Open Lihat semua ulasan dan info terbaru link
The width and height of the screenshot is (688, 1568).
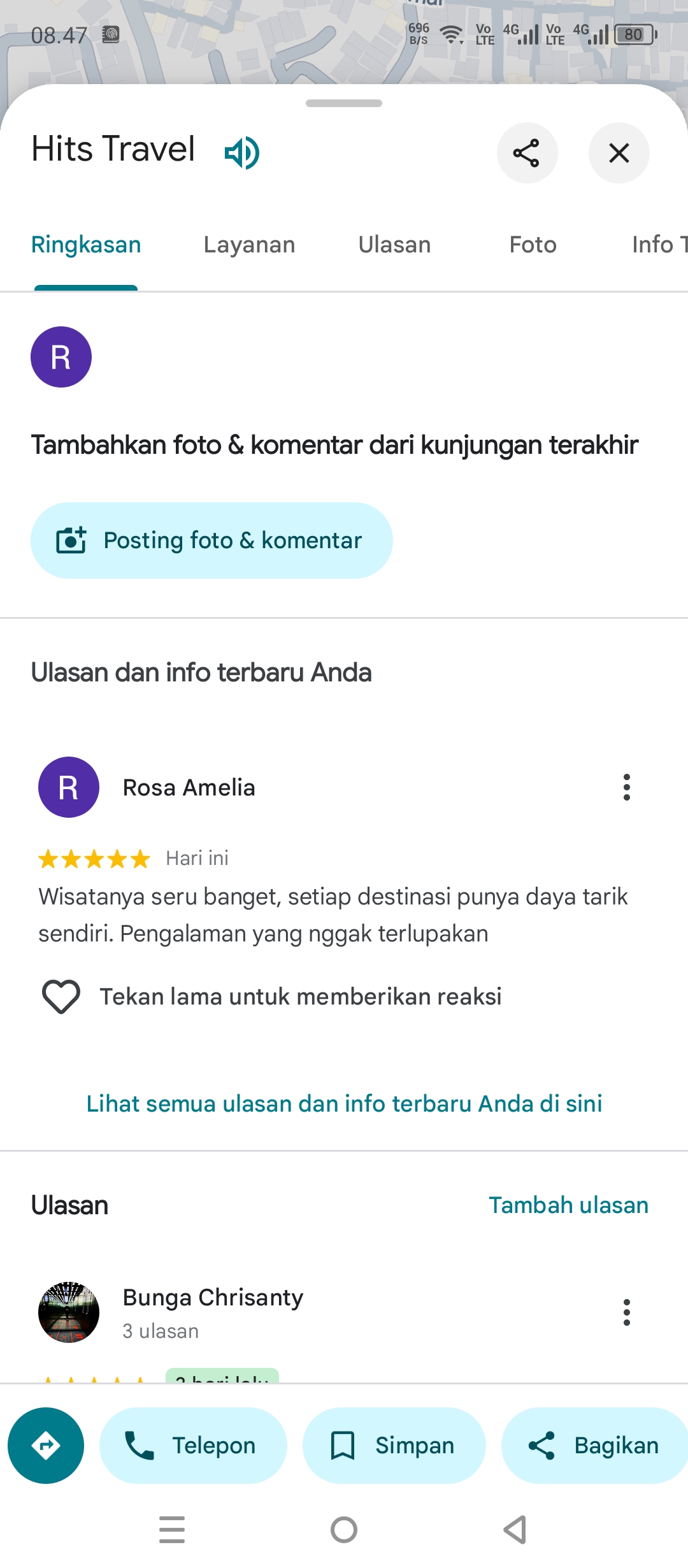344,1103
